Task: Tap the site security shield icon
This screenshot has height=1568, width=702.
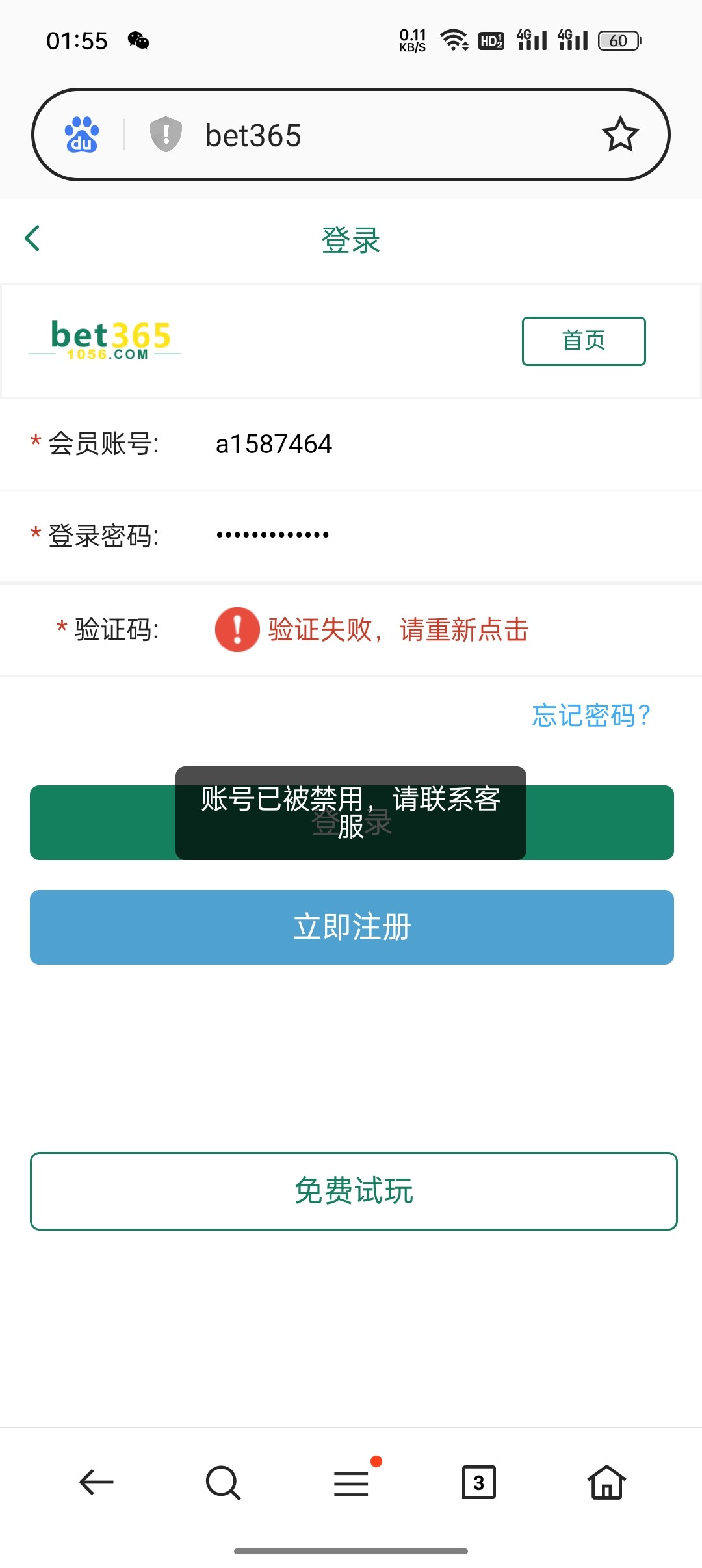Action: tap(166, 135)
